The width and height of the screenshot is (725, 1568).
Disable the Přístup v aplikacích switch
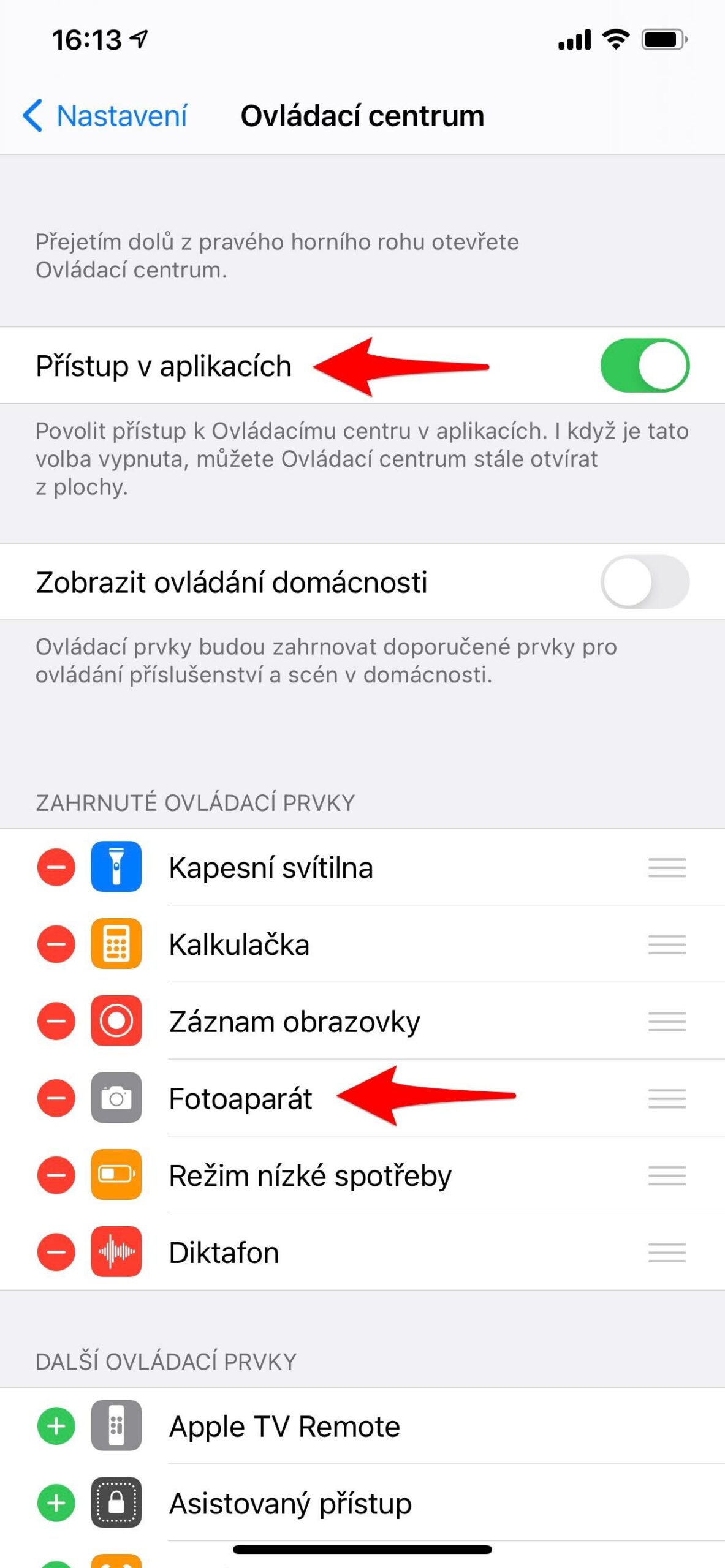(x=644, y=366)
